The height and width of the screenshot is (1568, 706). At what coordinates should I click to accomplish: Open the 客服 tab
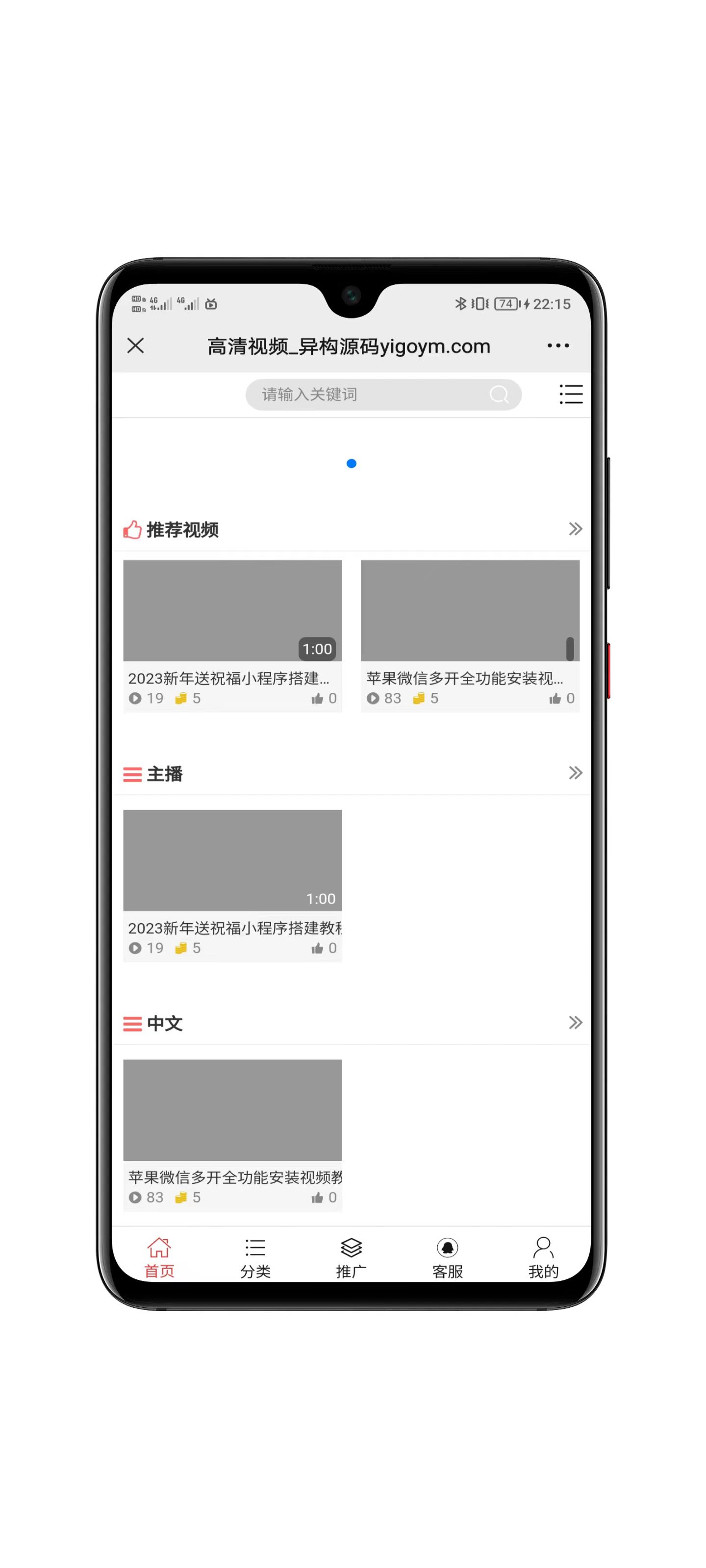coord(448,1257)
